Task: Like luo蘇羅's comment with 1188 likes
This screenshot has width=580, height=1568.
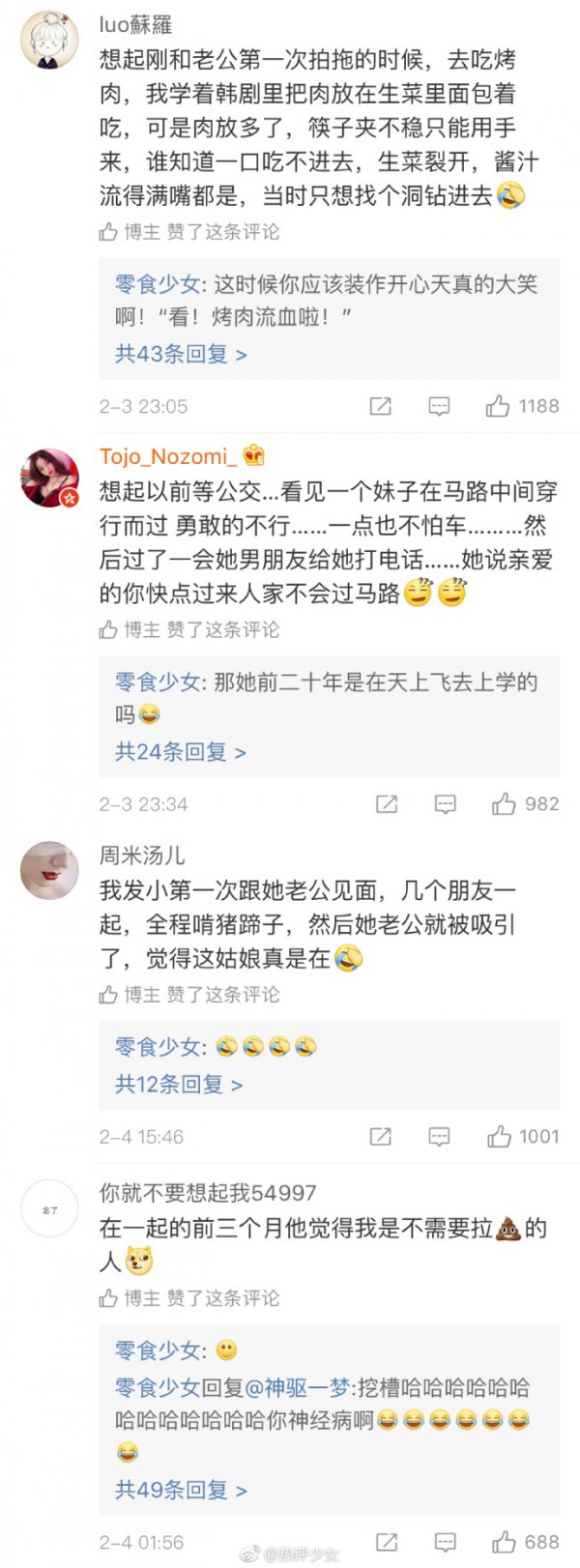Action: 499,406
